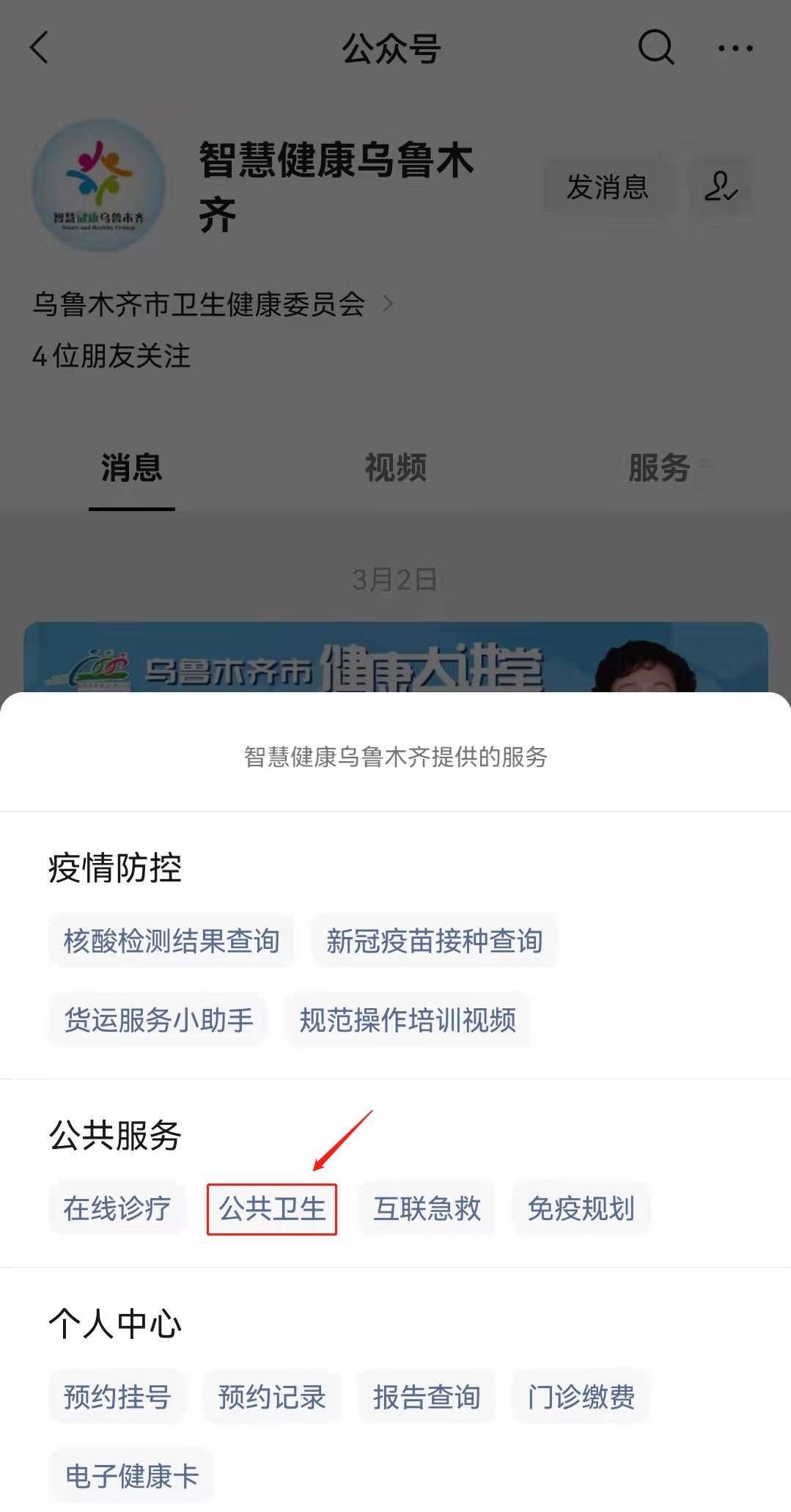The image size is (791, 1512).
Task: Open 预约挂号 under 个人中心
Action: pyautogui.click(x=117, y=1397)
